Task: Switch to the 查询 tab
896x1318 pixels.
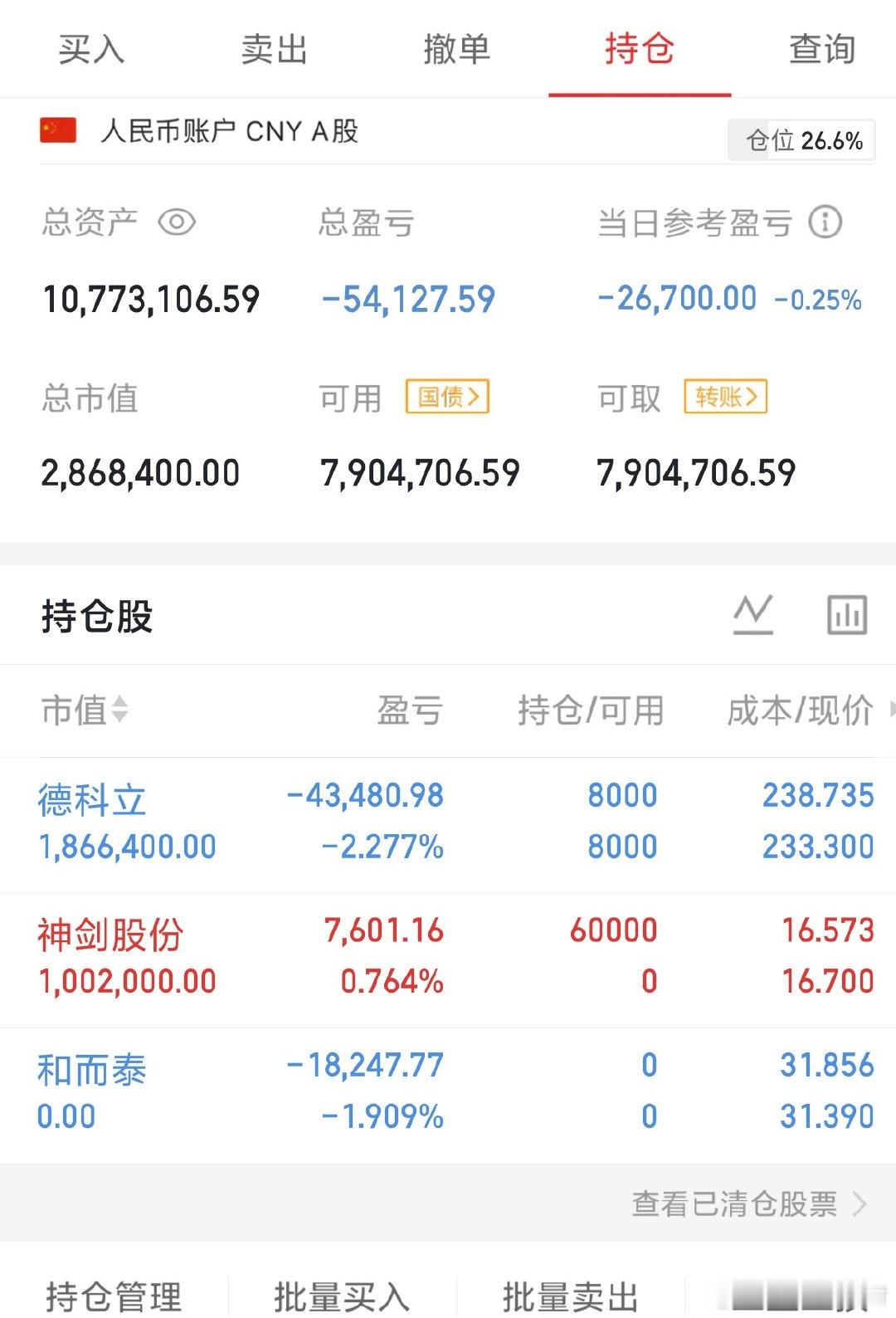Action: (822, 50)
